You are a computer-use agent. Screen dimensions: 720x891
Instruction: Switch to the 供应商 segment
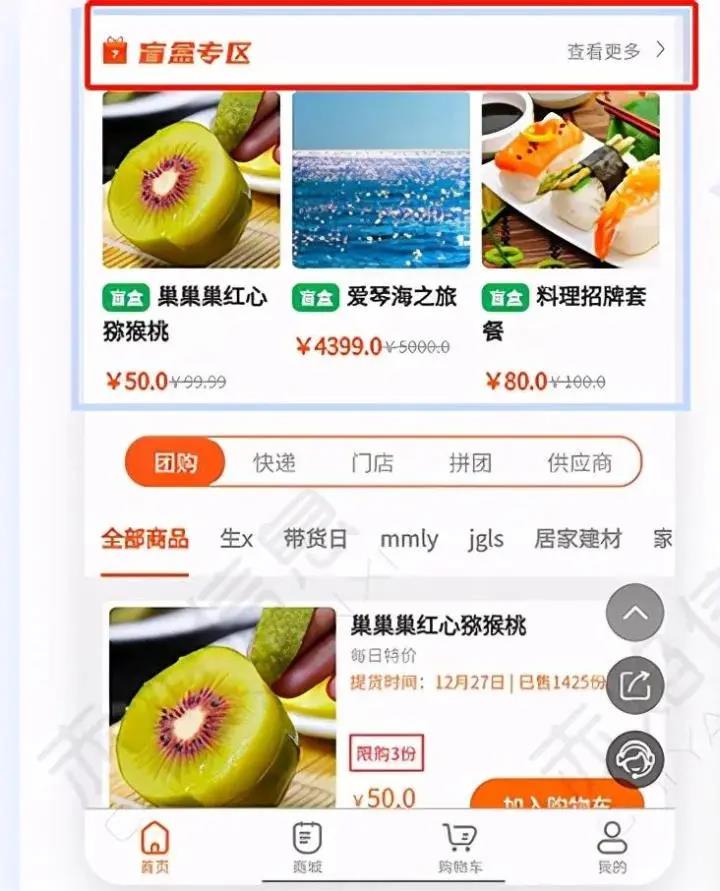pyautogui.click(x=579, y=463)
